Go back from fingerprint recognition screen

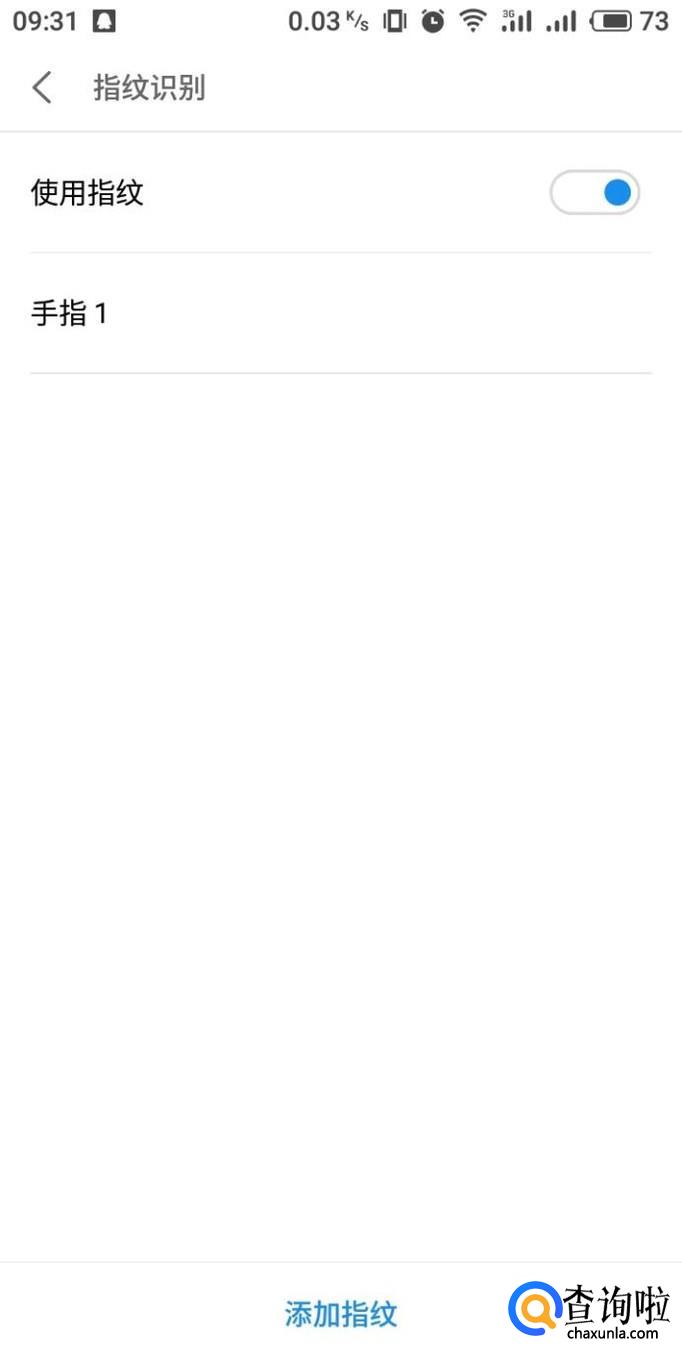click(x=42, y=88)
